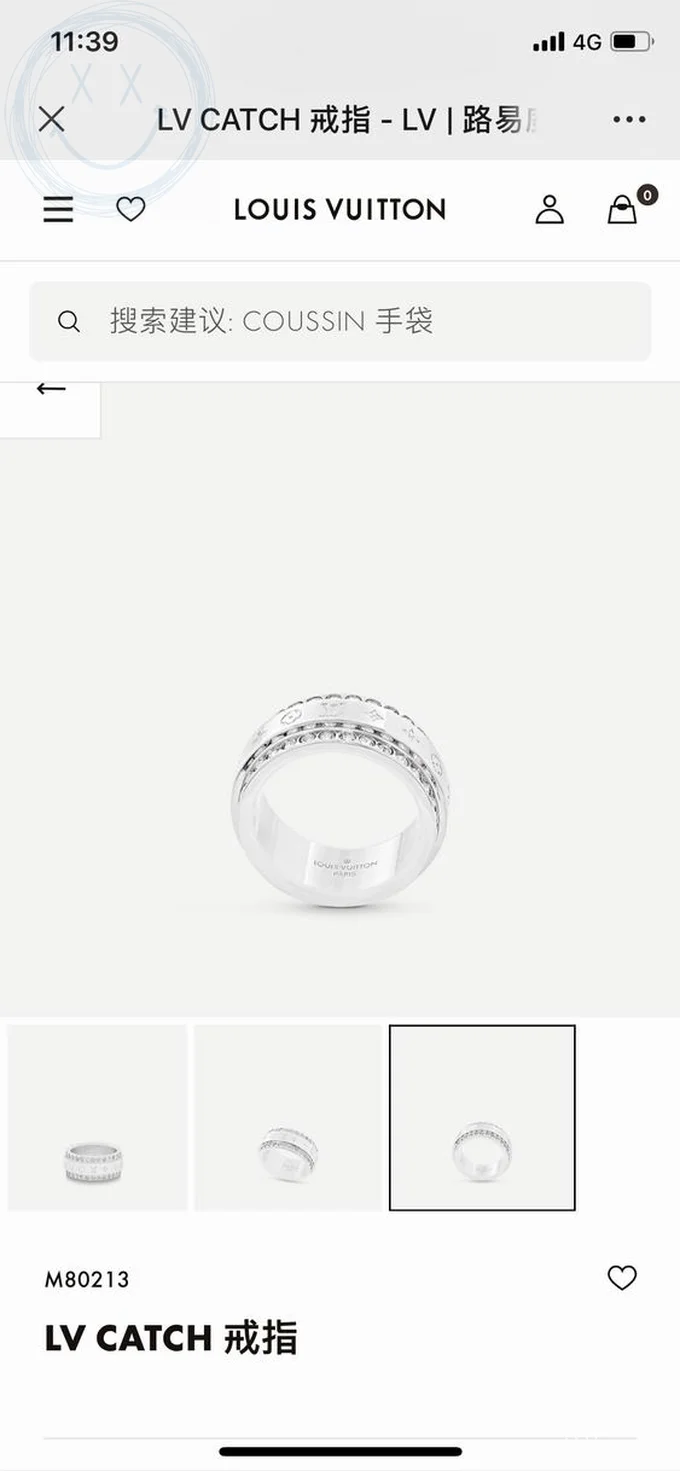680x1471 pixels.
Task: Open the shopping bag
Action: pos(623,209)
